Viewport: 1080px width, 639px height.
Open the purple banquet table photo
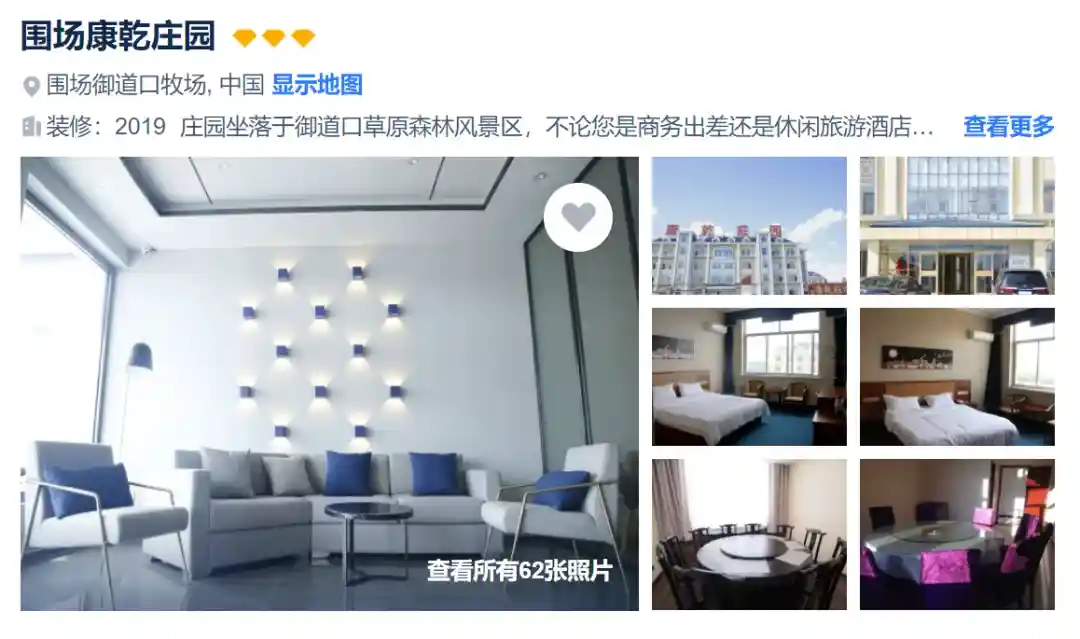tap(957, 534)
